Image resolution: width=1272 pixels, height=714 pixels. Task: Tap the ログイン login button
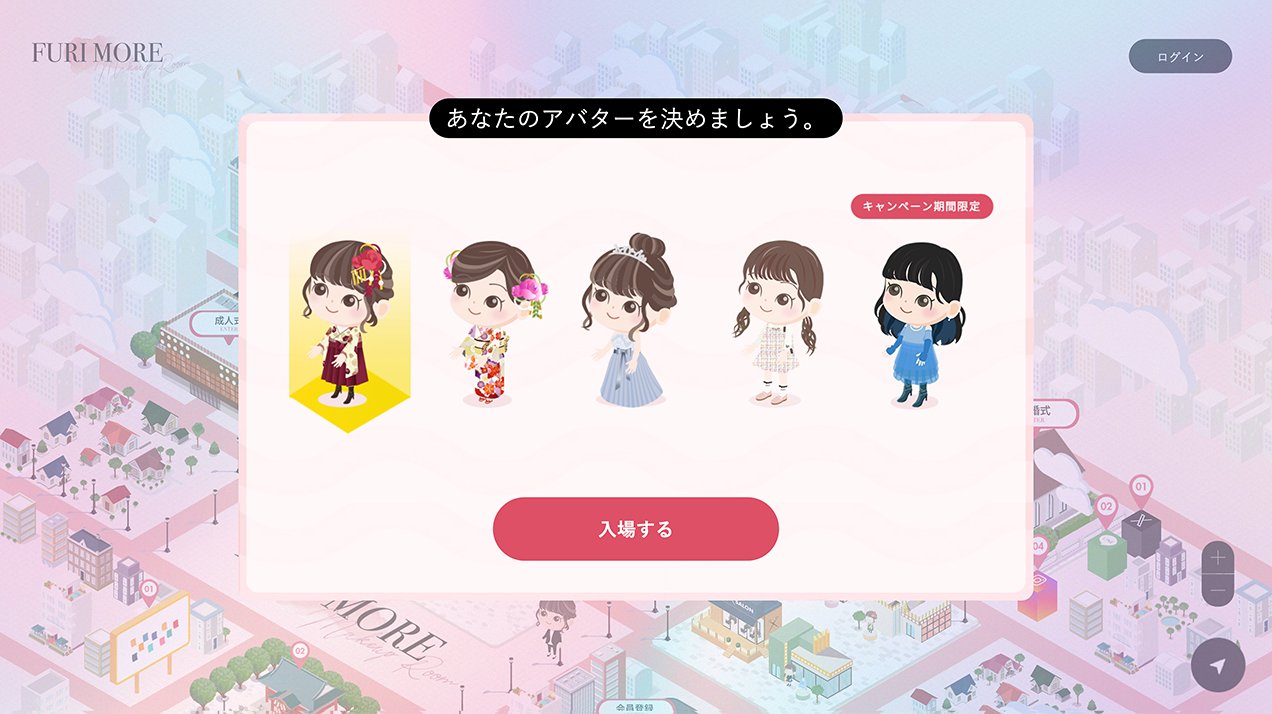pyautogui.click(x=1180, y=57)
